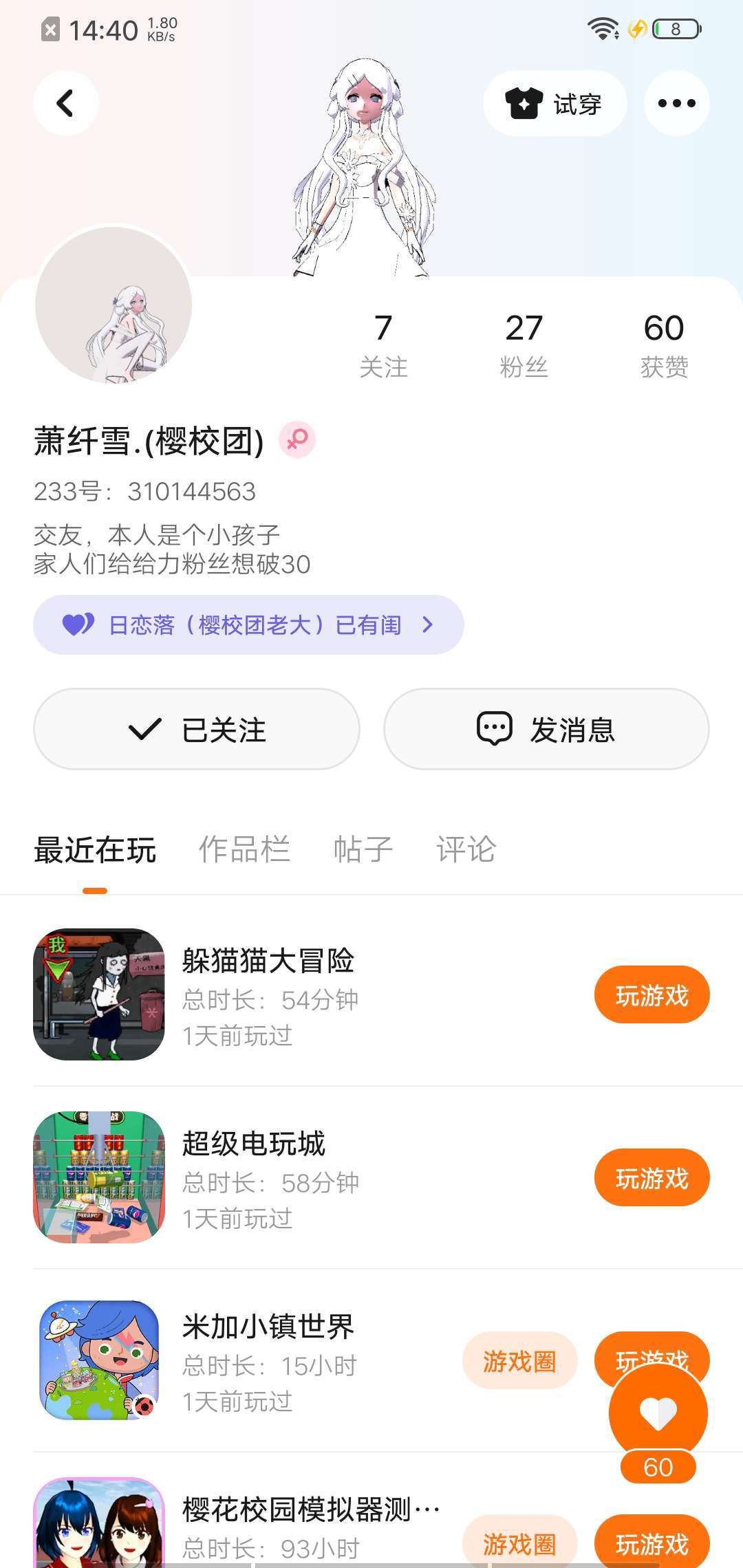Send a message via 发消息
743x1568 pixels.
(546, 729)
